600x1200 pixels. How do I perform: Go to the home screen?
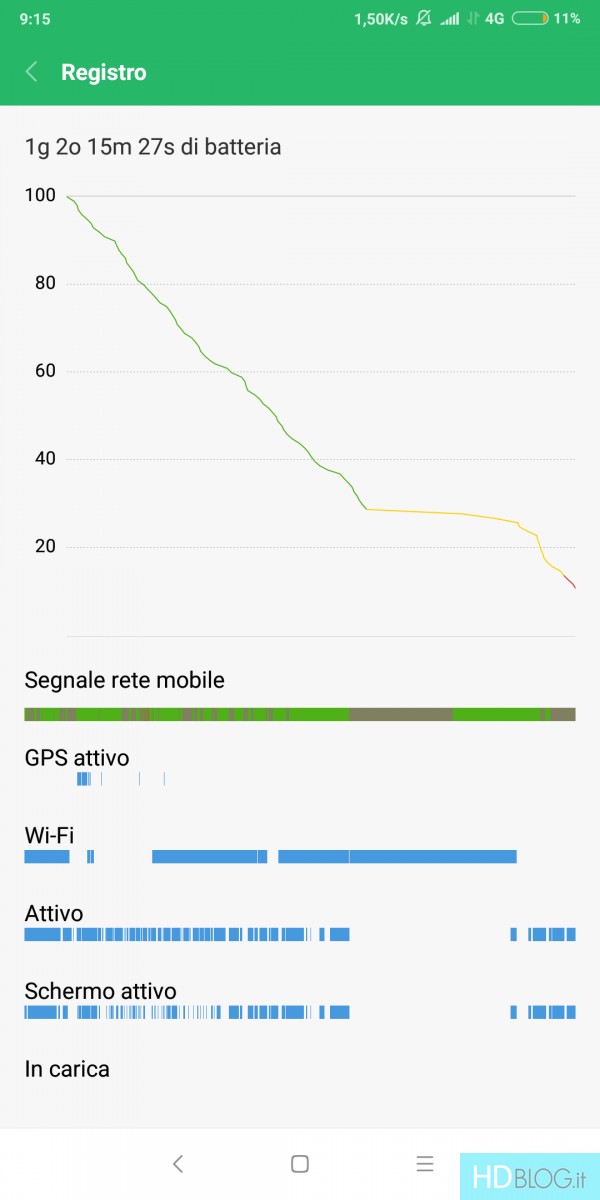[299, 1163]
